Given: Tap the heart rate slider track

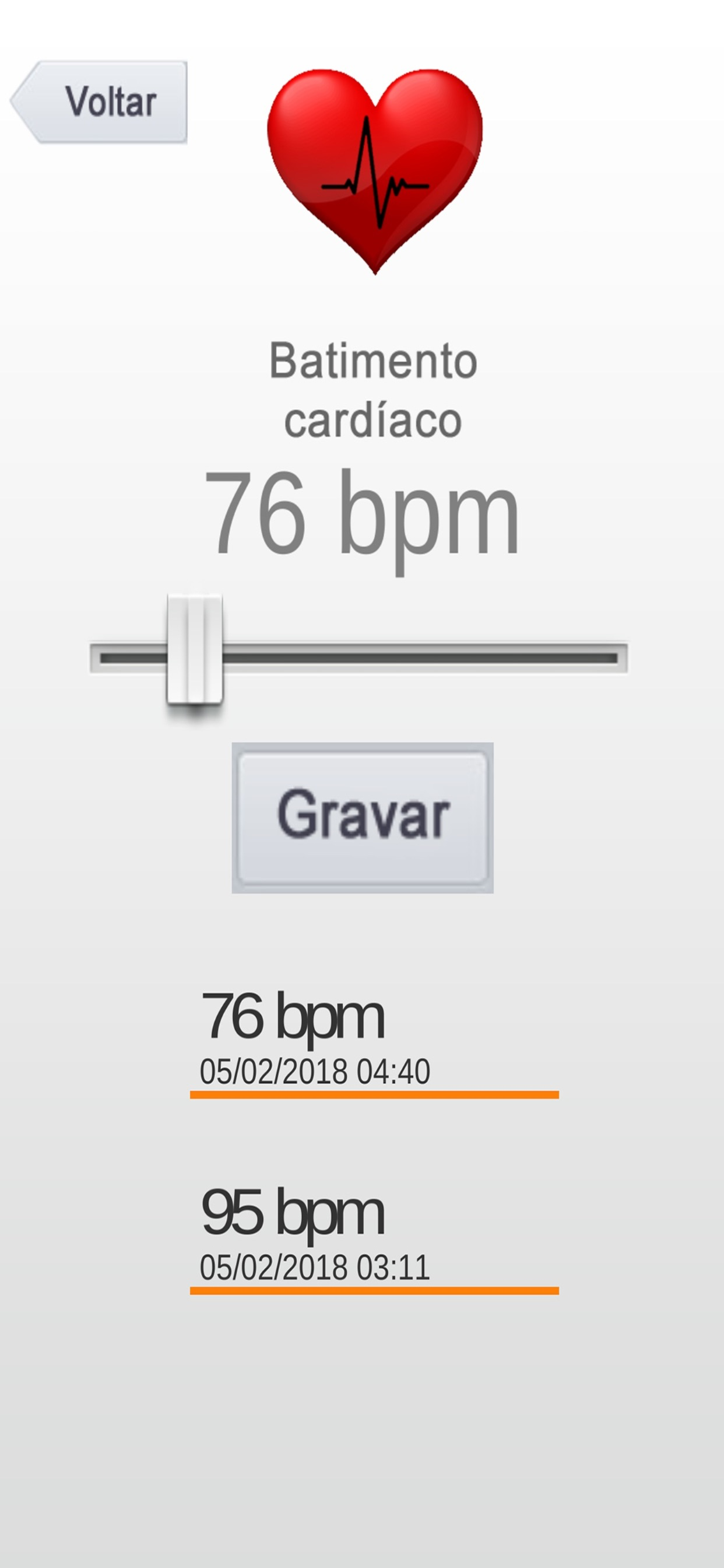Looking at the screenshot, I should (359, 657).
